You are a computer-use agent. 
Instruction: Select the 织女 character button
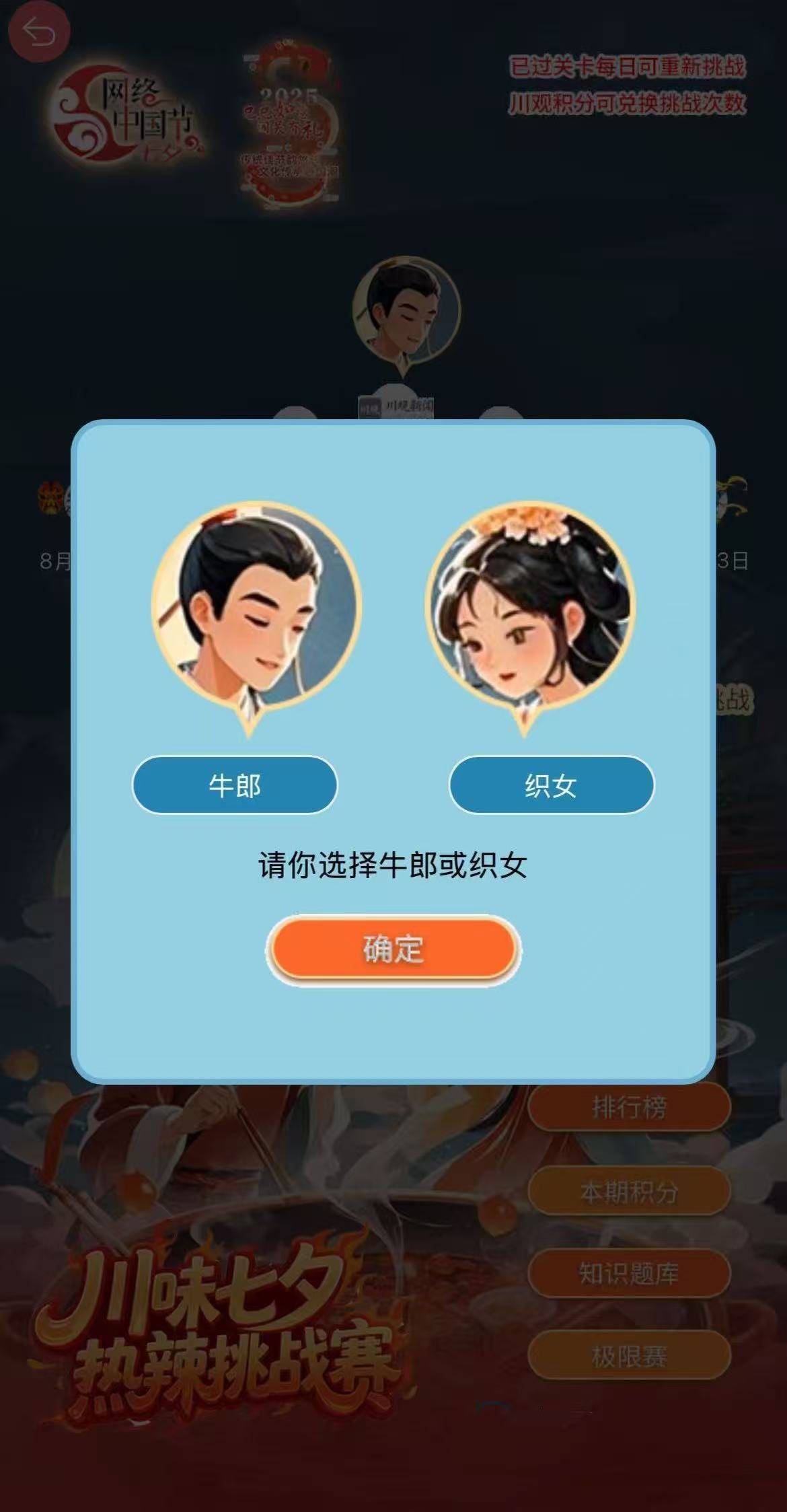tap(551, 785)
